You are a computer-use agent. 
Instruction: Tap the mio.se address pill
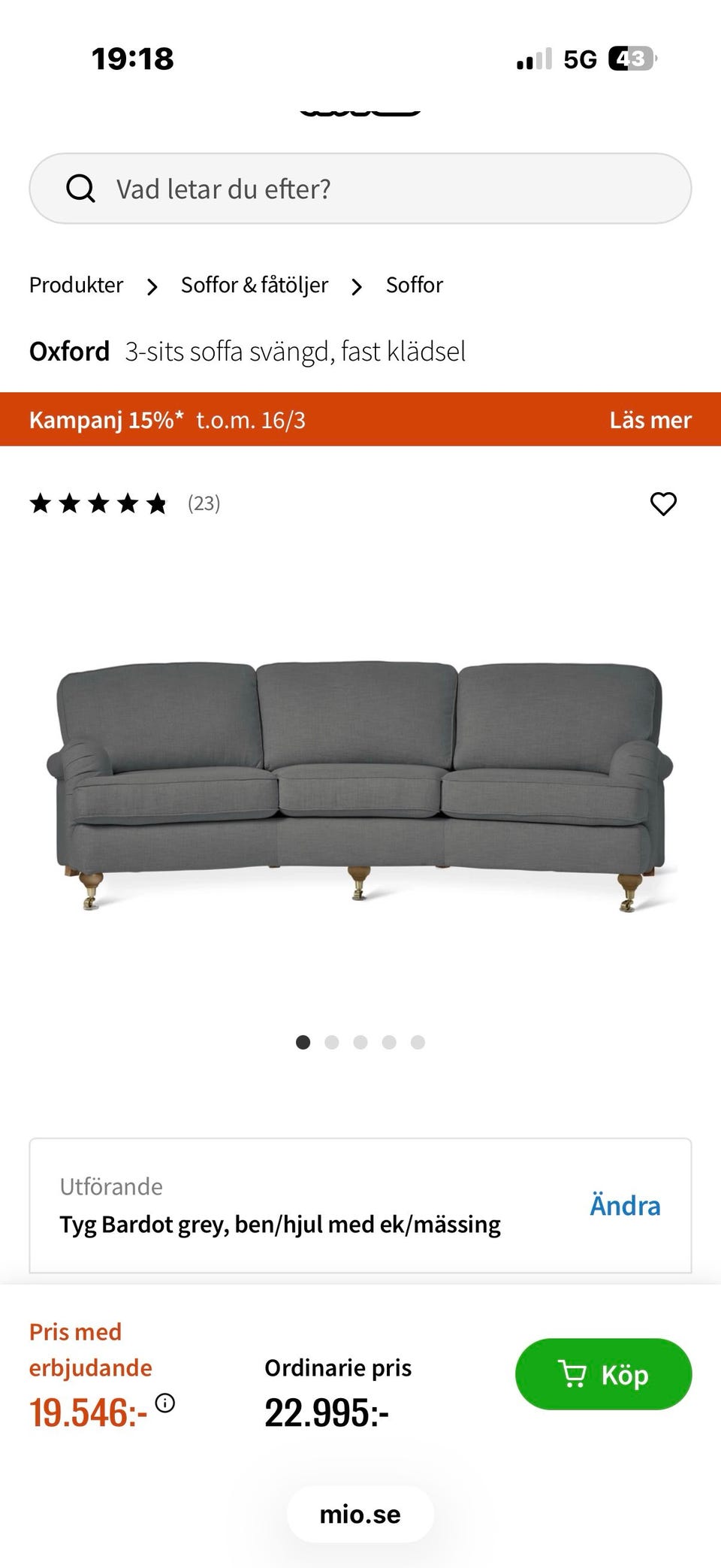pos(360,1514)
